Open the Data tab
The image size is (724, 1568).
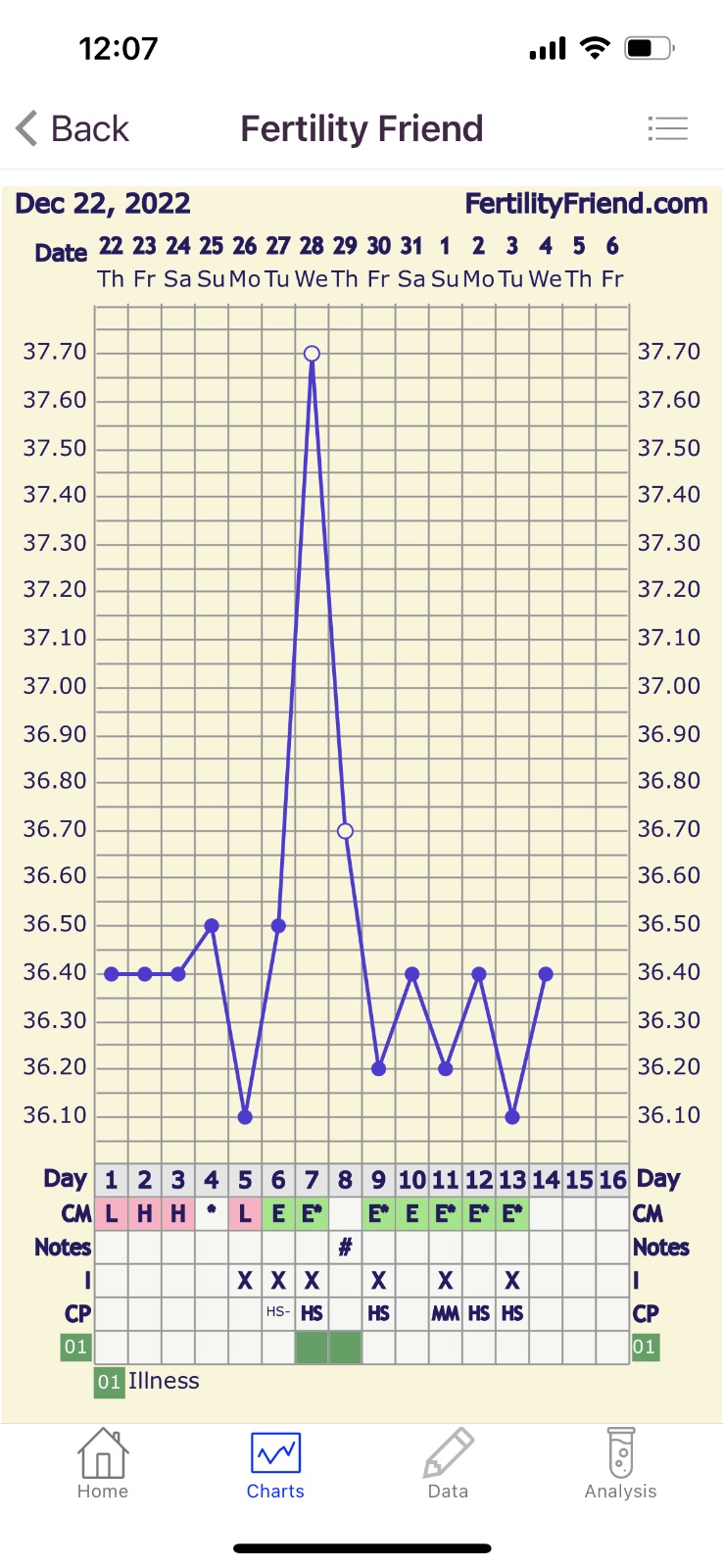coord(448,1464)
